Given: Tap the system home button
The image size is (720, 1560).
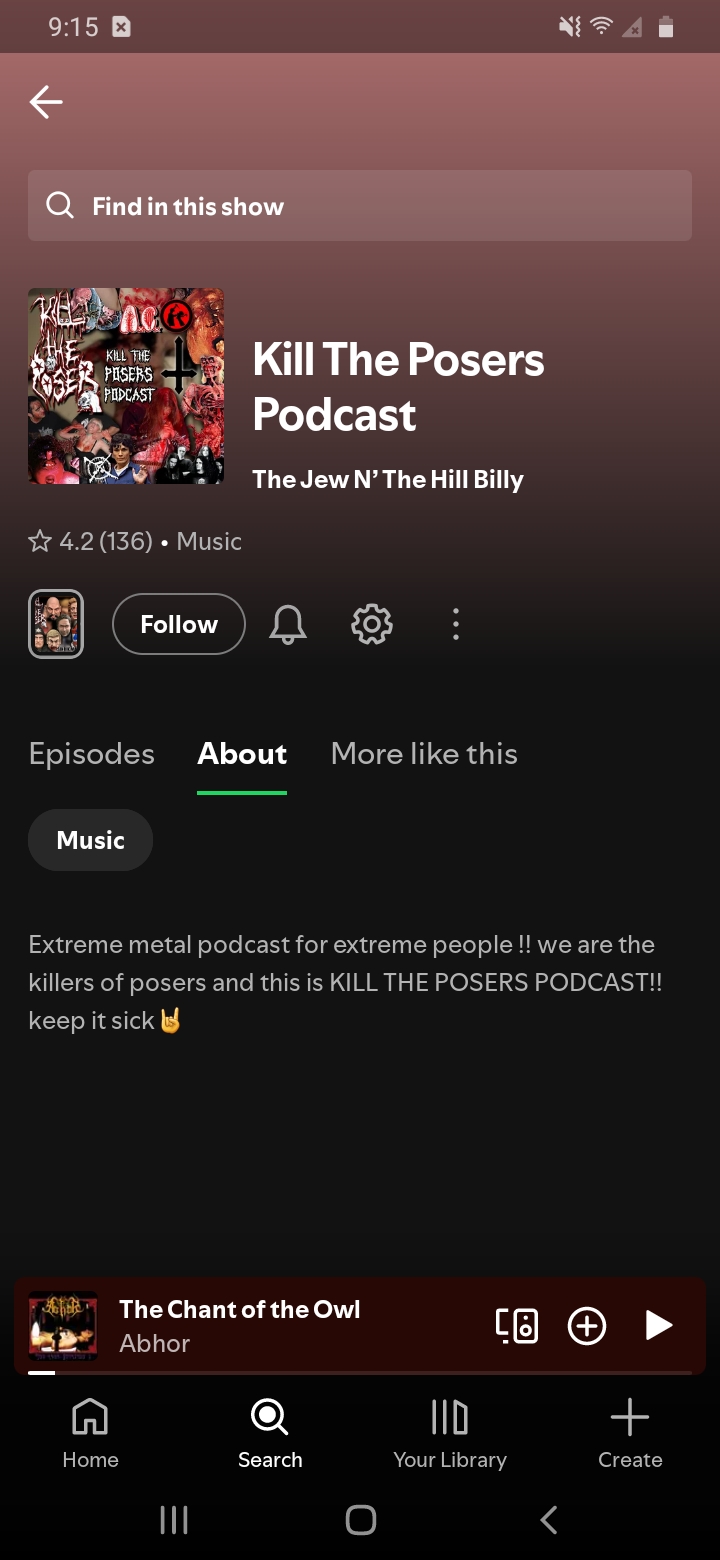Looking at the screenshot, I should pos(360,1520).
